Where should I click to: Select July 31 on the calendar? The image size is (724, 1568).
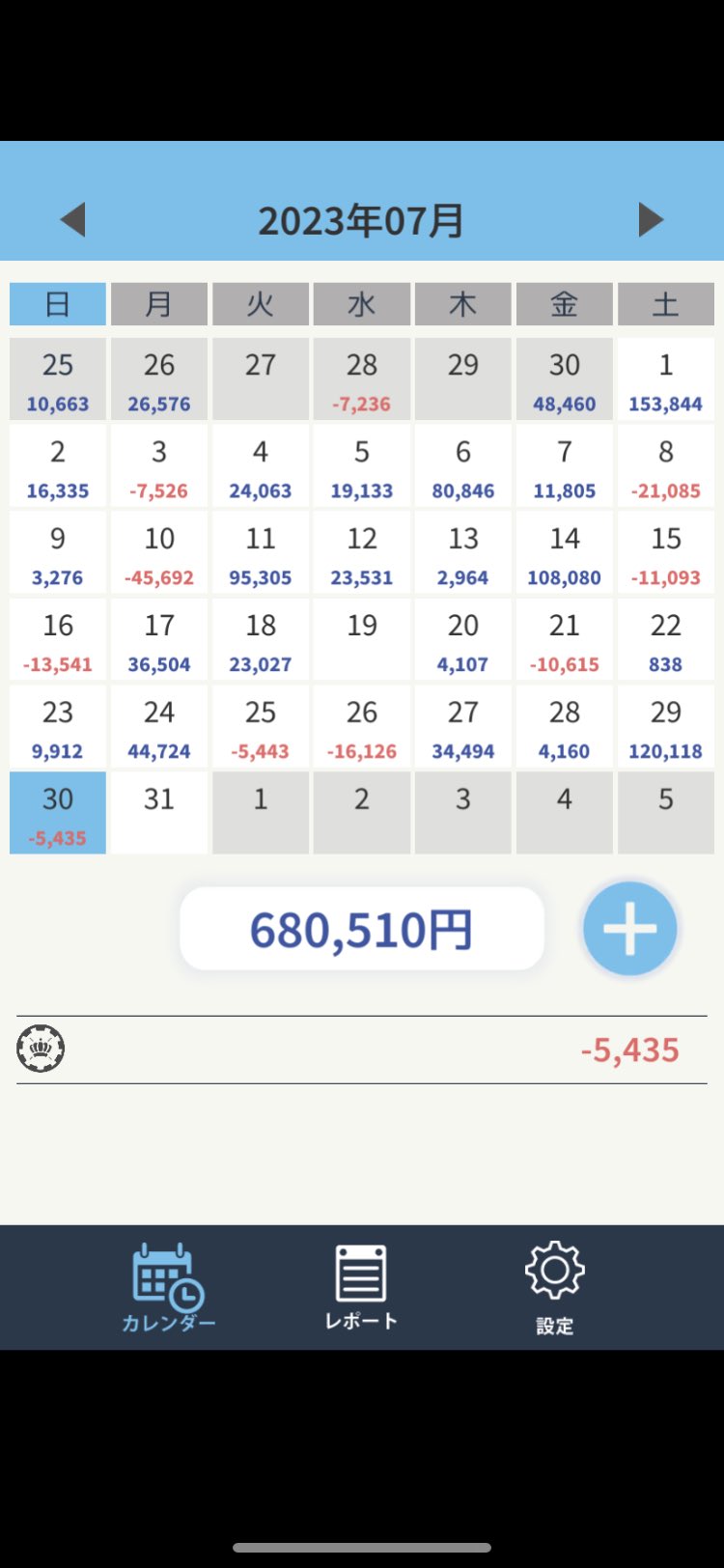point(159,812)
